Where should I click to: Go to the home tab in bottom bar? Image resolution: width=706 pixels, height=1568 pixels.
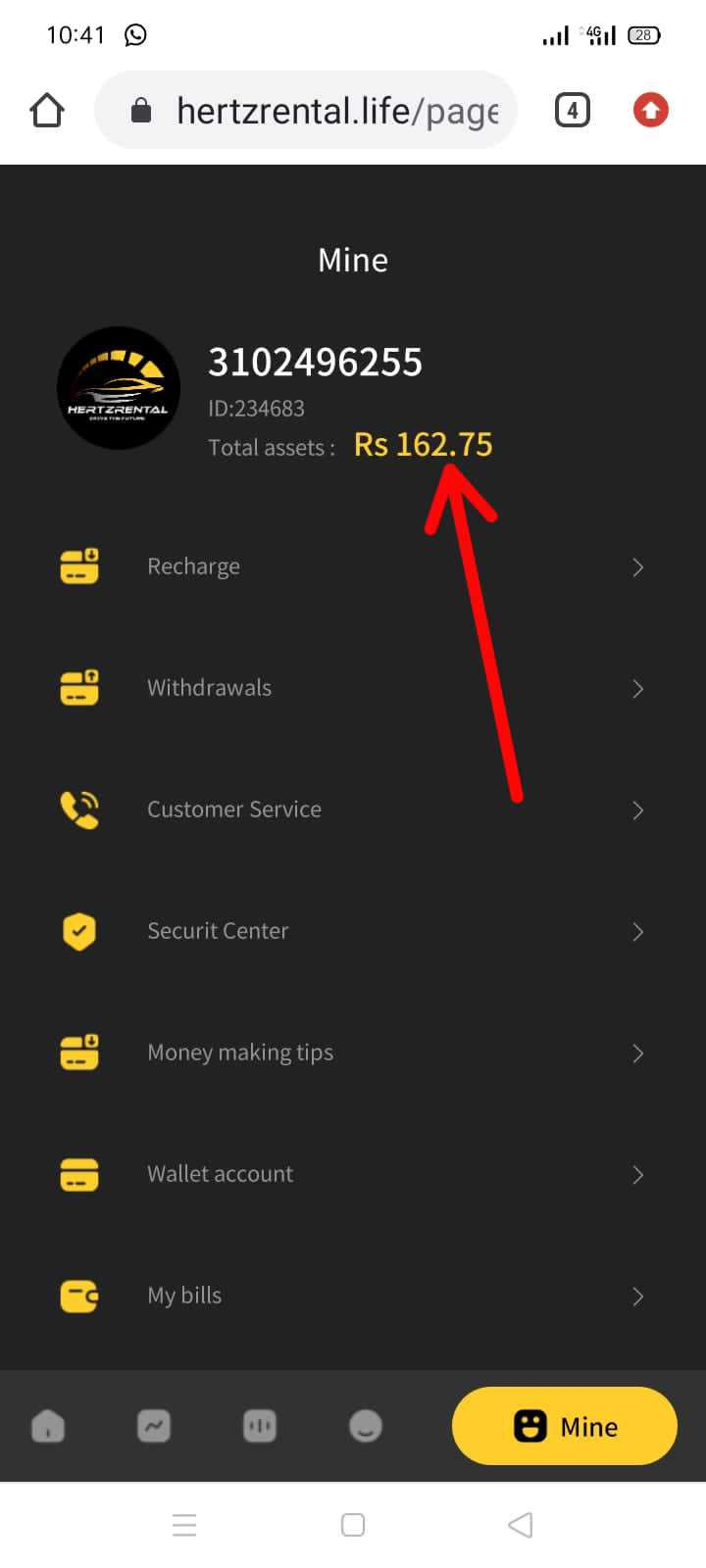coord(48,1426)
